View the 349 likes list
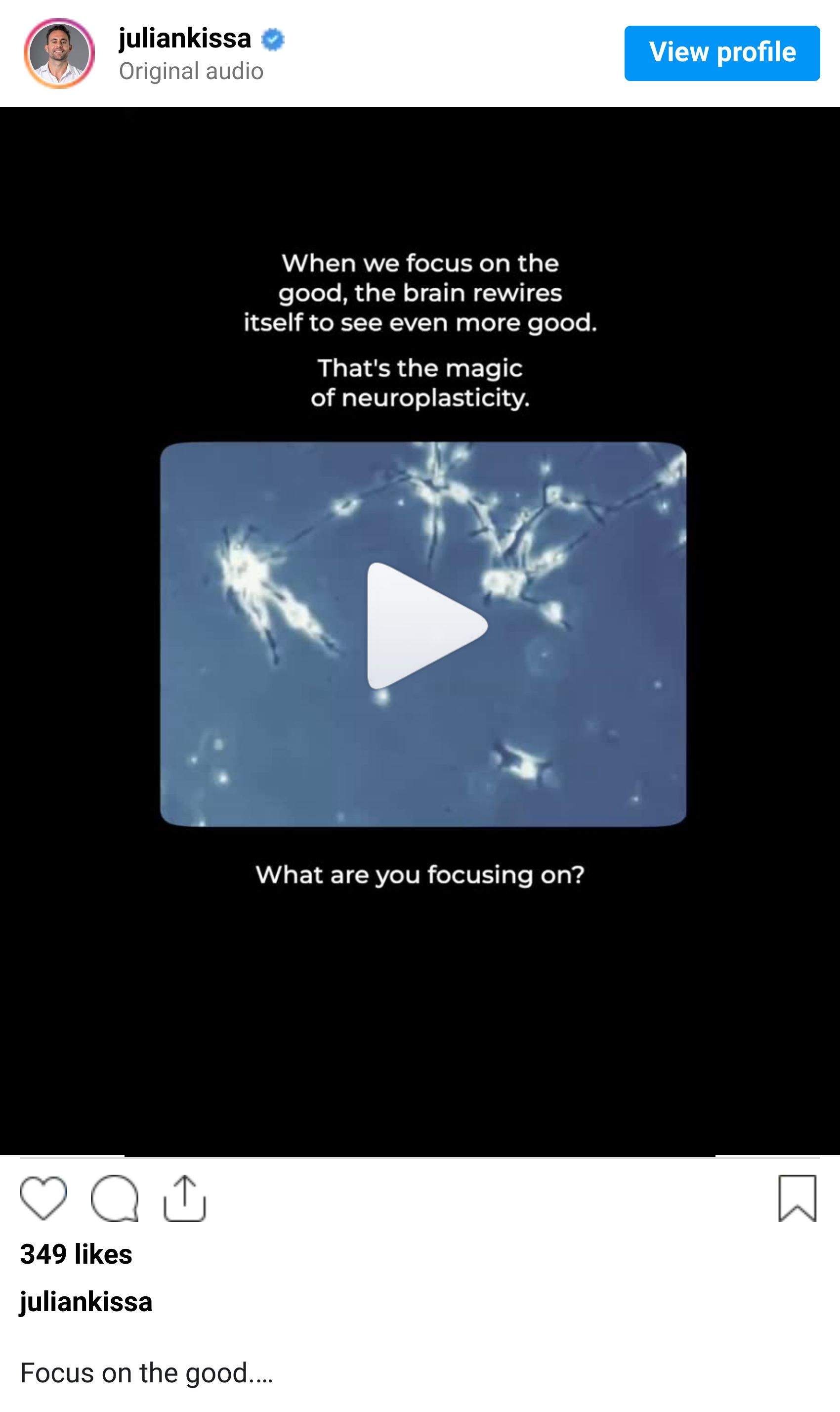This screenshot has height=1412, width=840. point(77,1254)
